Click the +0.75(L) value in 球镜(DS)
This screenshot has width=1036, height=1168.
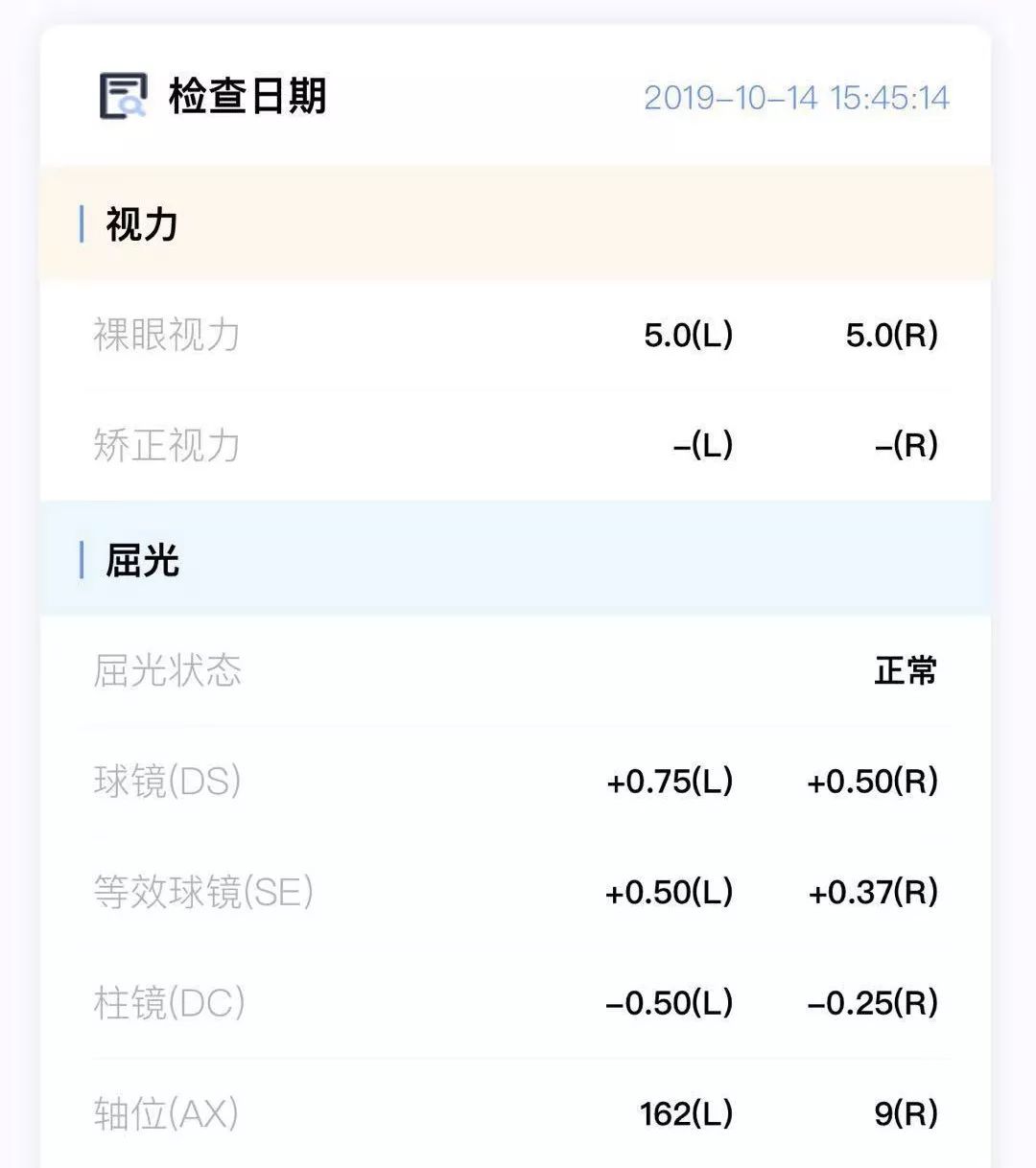click(672, 782)
